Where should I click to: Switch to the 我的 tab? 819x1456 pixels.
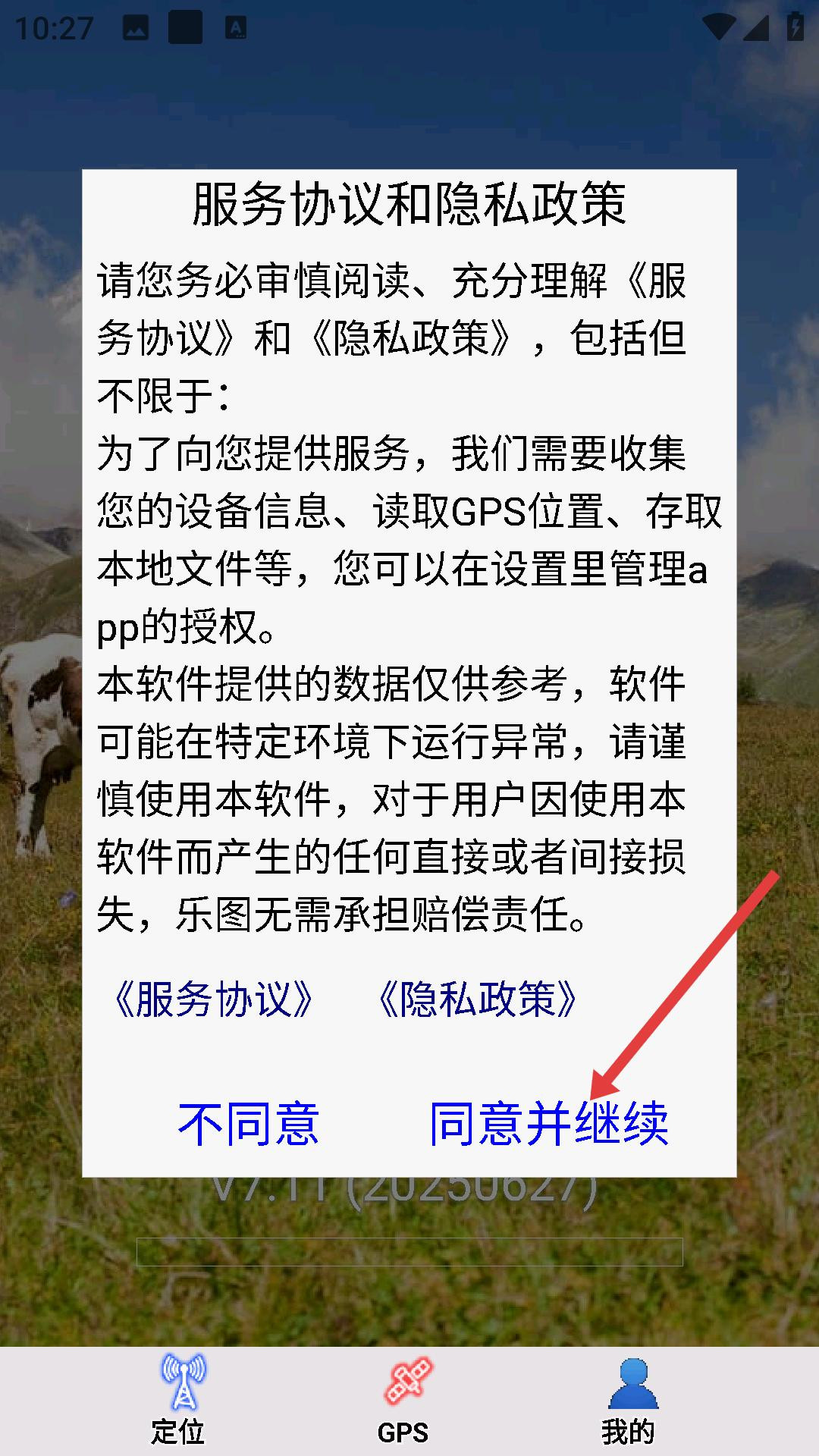point(629,1400)
